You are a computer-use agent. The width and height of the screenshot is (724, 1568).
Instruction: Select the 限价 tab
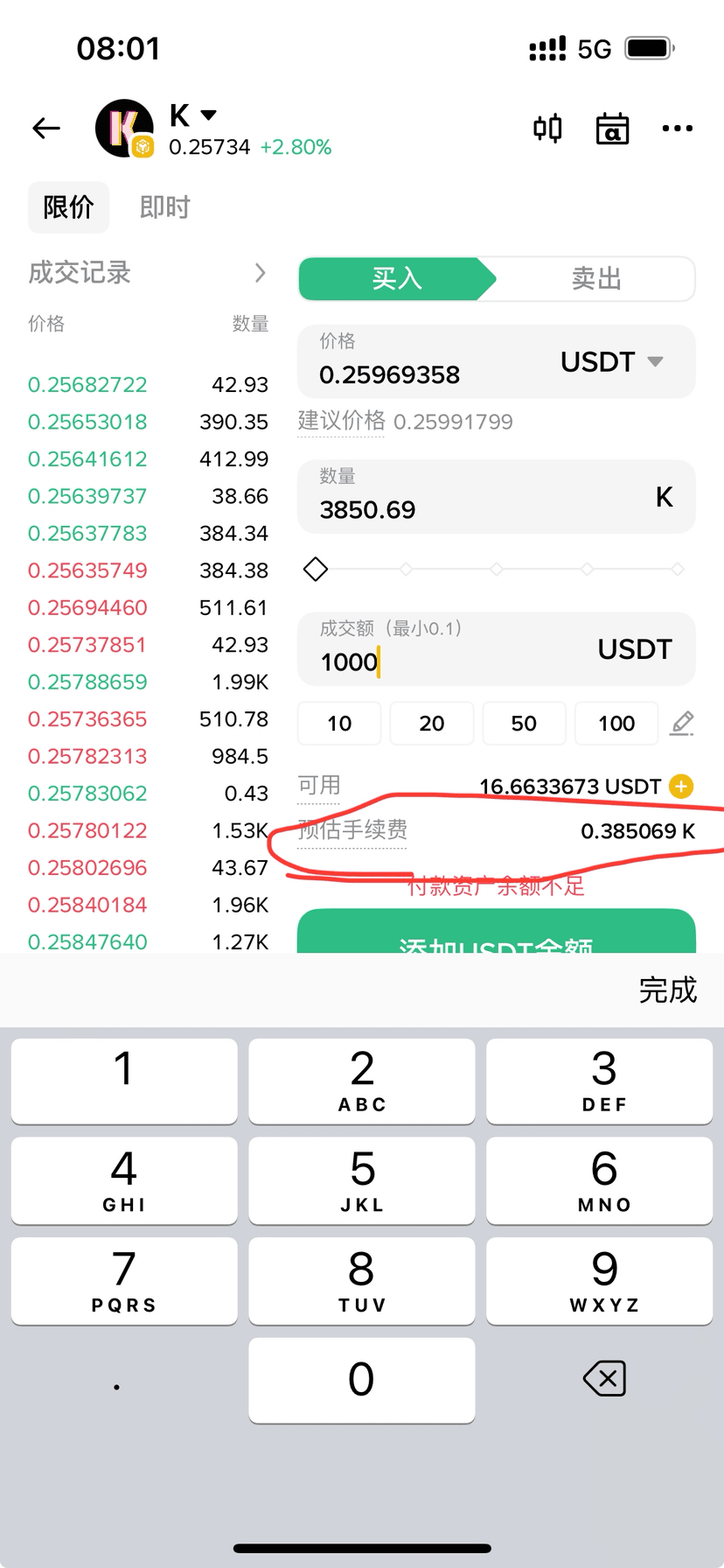pyautogui.click(x=68, y=207)
